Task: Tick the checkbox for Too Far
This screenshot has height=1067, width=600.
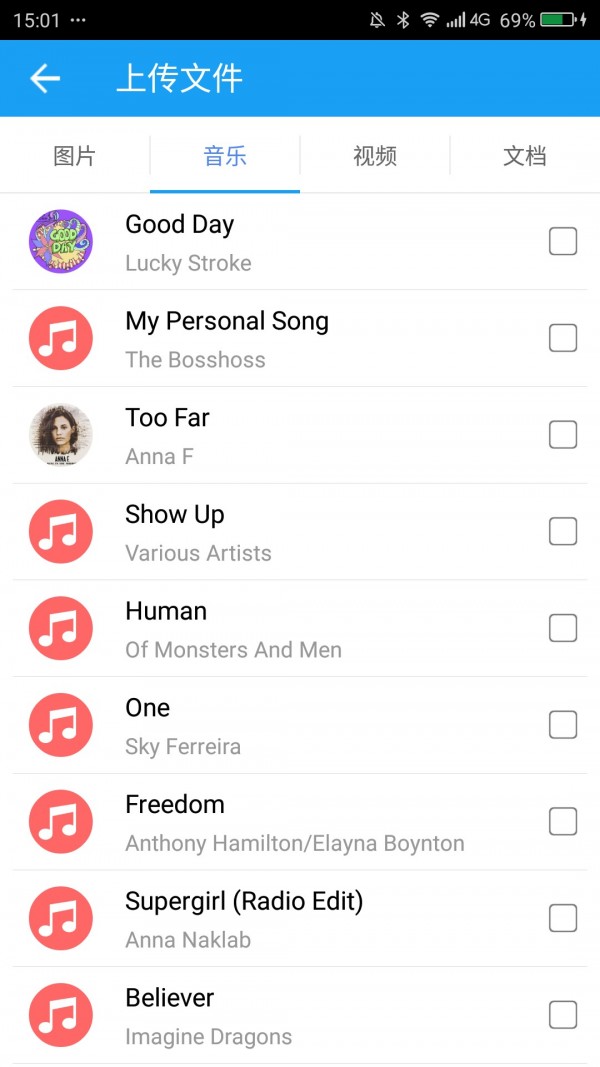Action: click(x=563, y=435)
